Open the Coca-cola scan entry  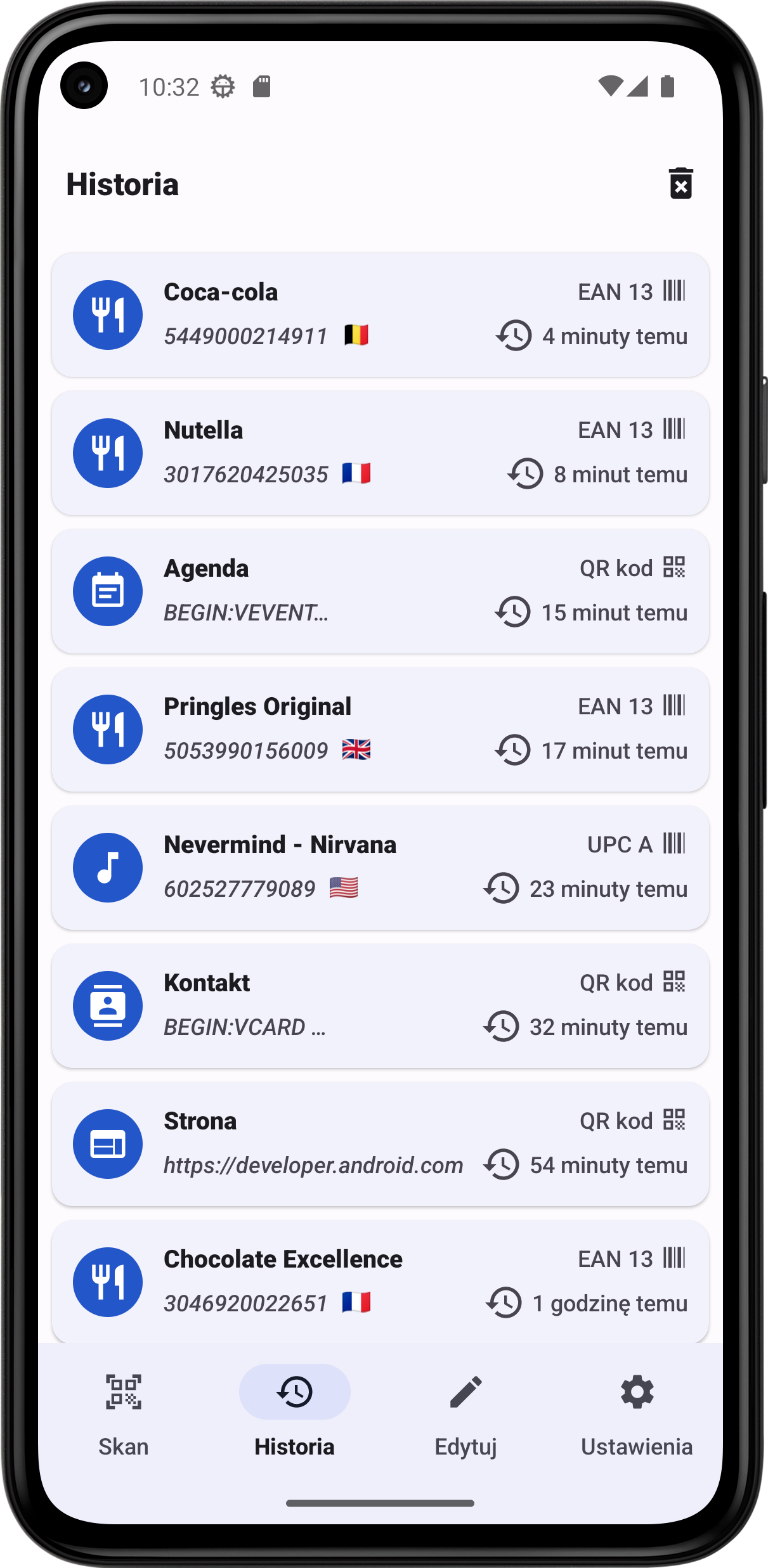[x=379, y=315]
